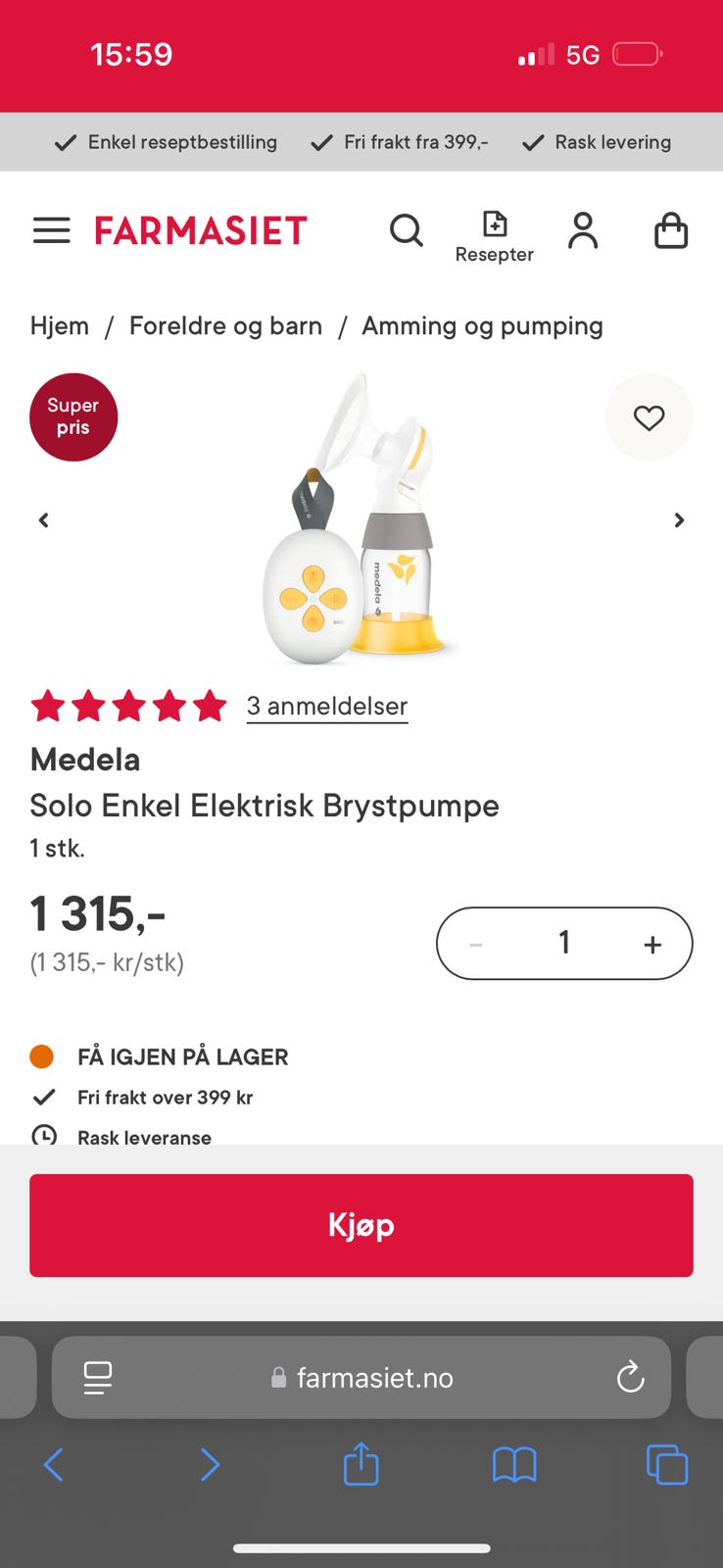The height and width of the screenshot is (1568, 723).
Task: Open the search icon
Action: tap(407, 230)
